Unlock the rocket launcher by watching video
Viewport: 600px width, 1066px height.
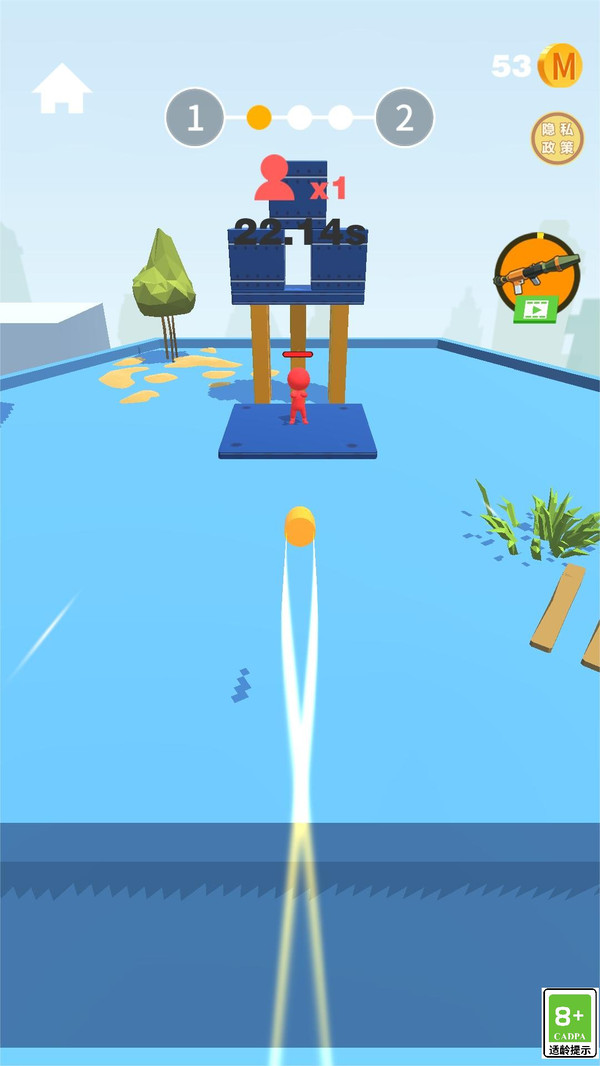[537, 279]
